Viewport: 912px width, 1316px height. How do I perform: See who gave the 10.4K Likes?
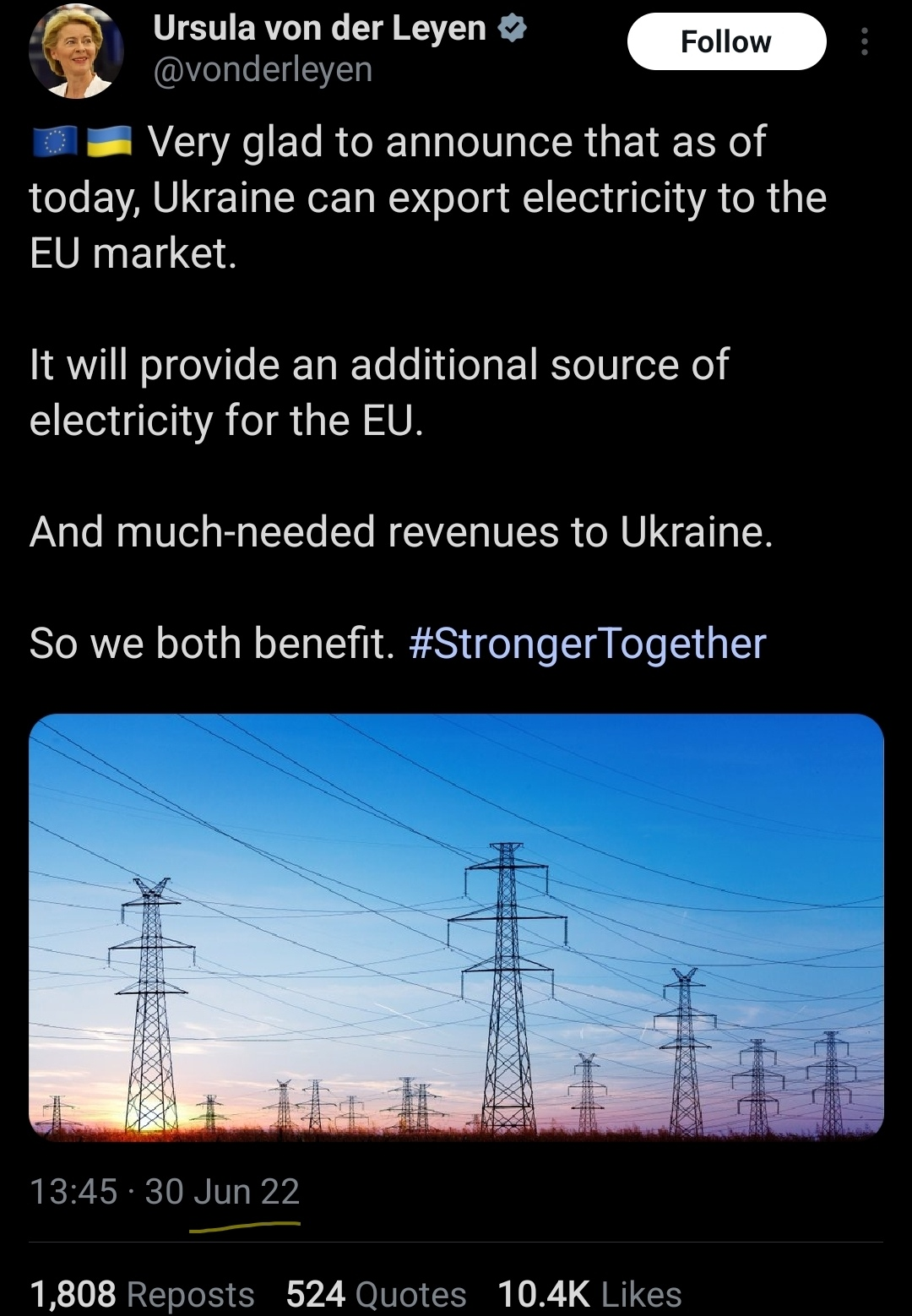pyautogui.click(x=589, y=1293)
